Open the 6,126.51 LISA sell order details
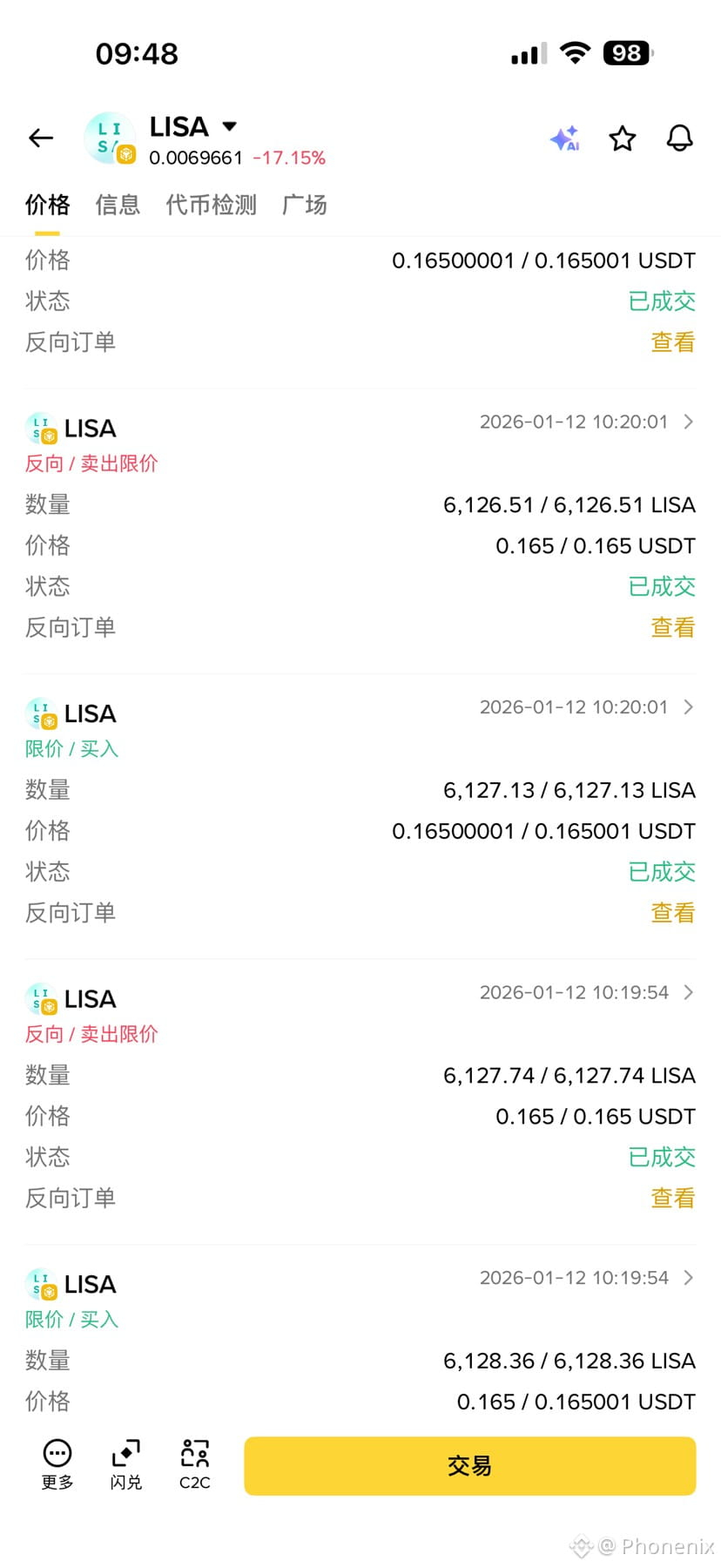Screen dimensions: 721x1568 688,422
